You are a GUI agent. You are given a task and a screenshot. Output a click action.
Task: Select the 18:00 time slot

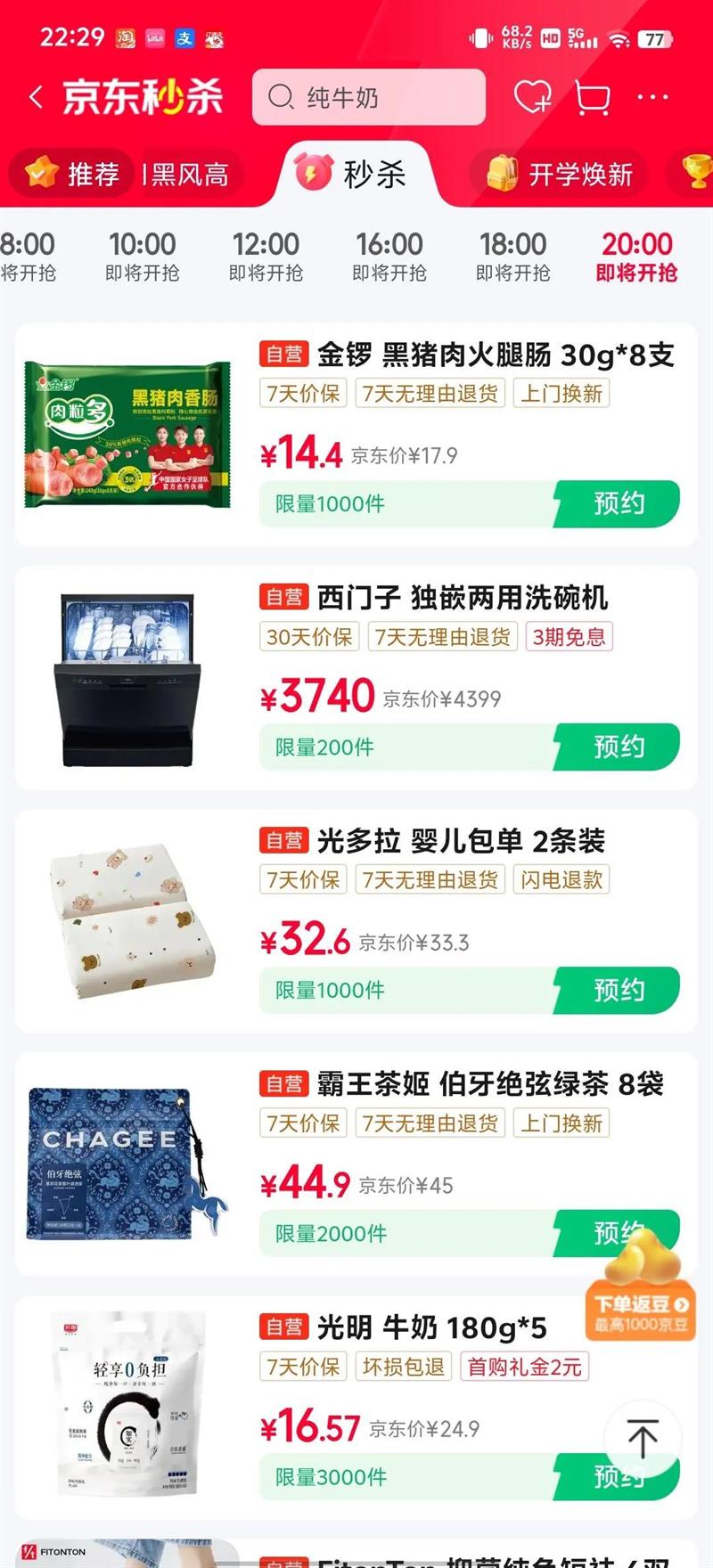513,256
